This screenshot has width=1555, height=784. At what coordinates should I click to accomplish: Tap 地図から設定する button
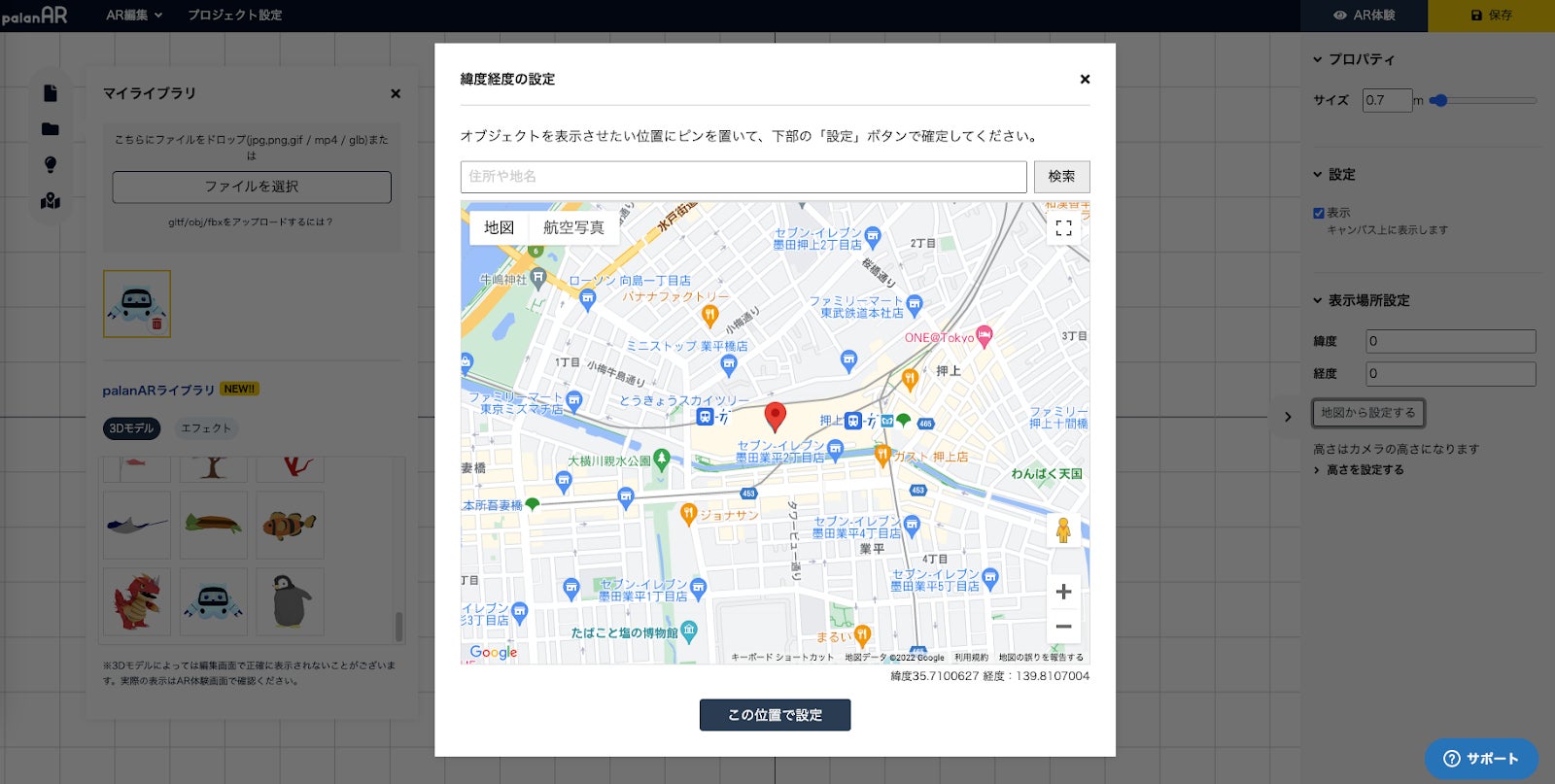(x=1367, y=413)
